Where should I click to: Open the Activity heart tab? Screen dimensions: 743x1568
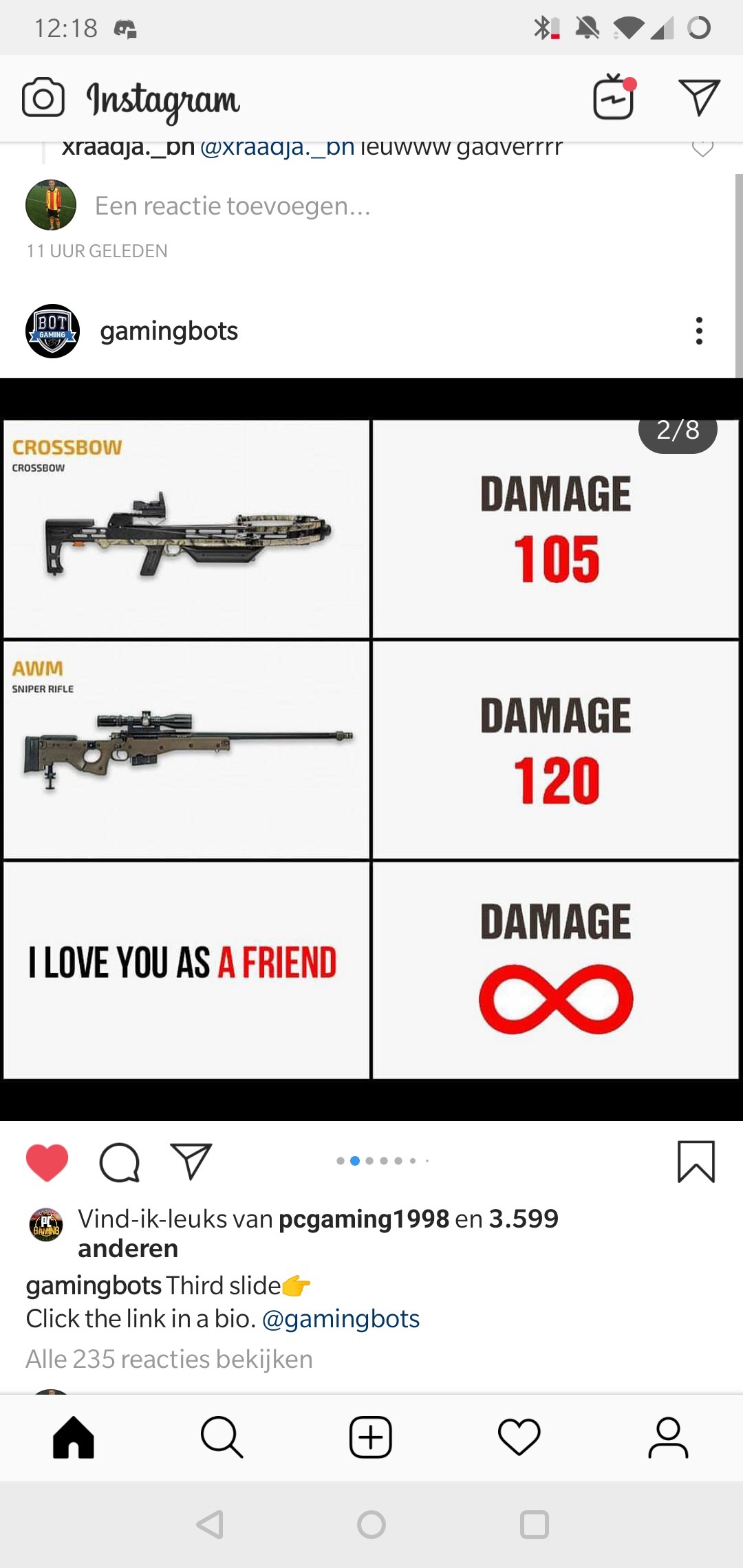click(519, 1437)
